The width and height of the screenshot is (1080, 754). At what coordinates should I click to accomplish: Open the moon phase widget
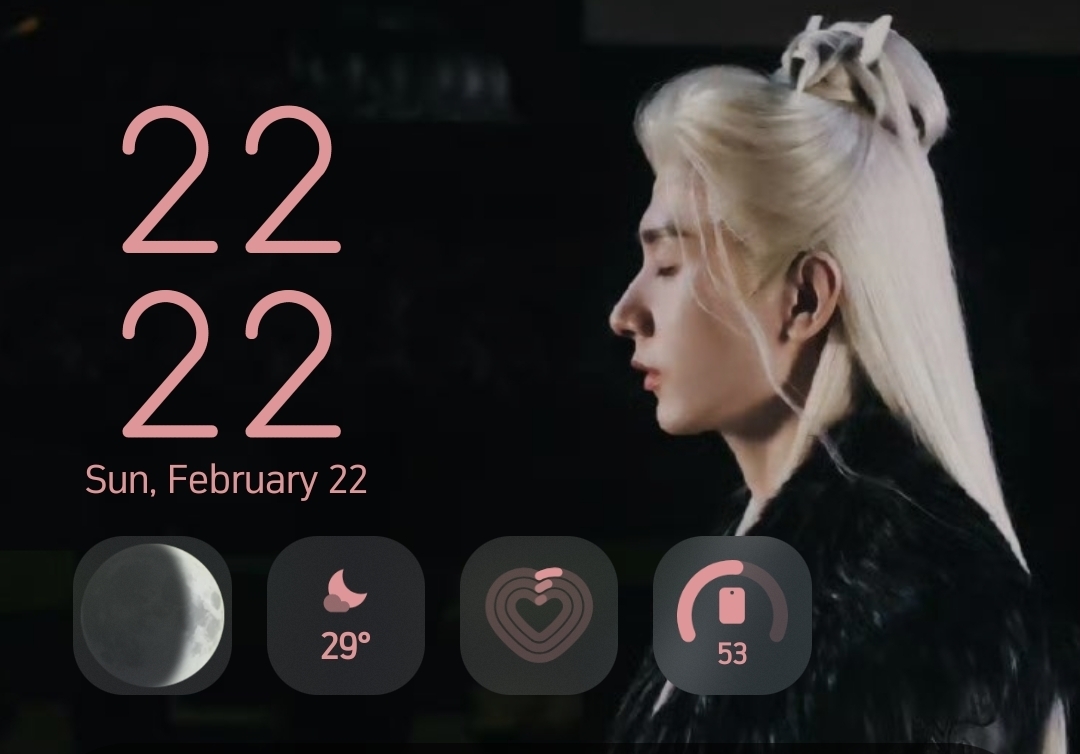[152, 616]
